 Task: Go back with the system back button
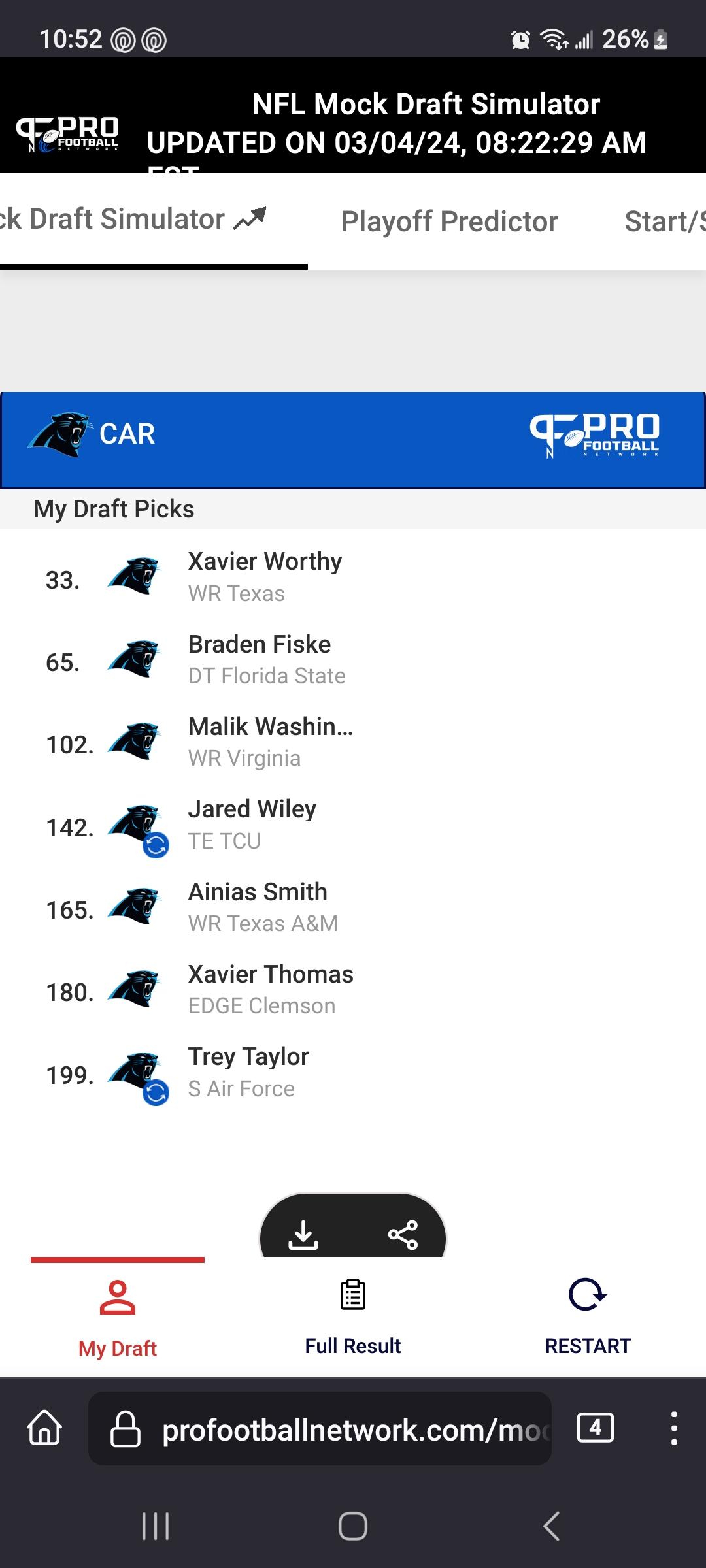point(551,1527)
